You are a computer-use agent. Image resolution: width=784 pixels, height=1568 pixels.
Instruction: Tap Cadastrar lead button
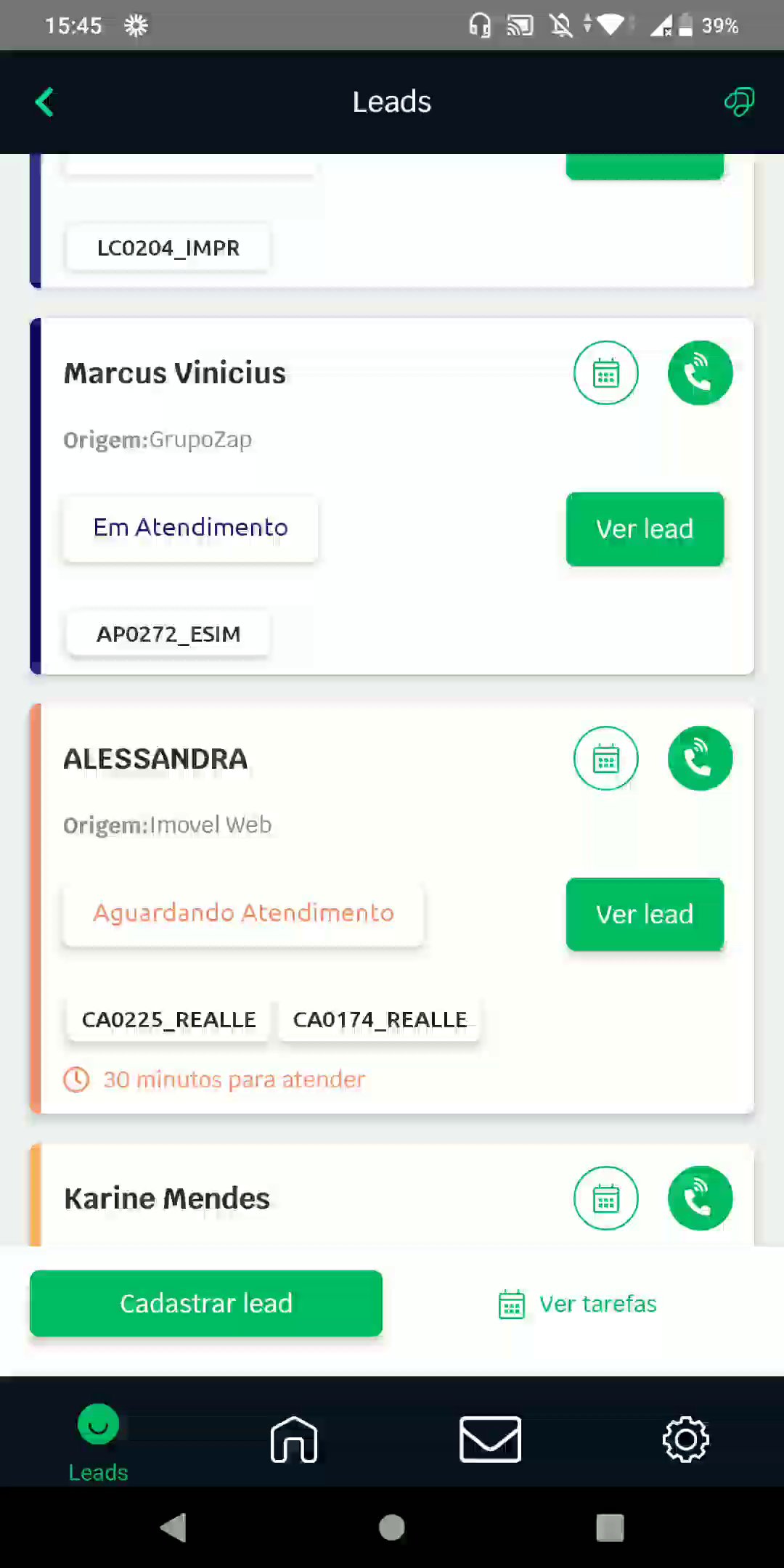[206, 1304]
